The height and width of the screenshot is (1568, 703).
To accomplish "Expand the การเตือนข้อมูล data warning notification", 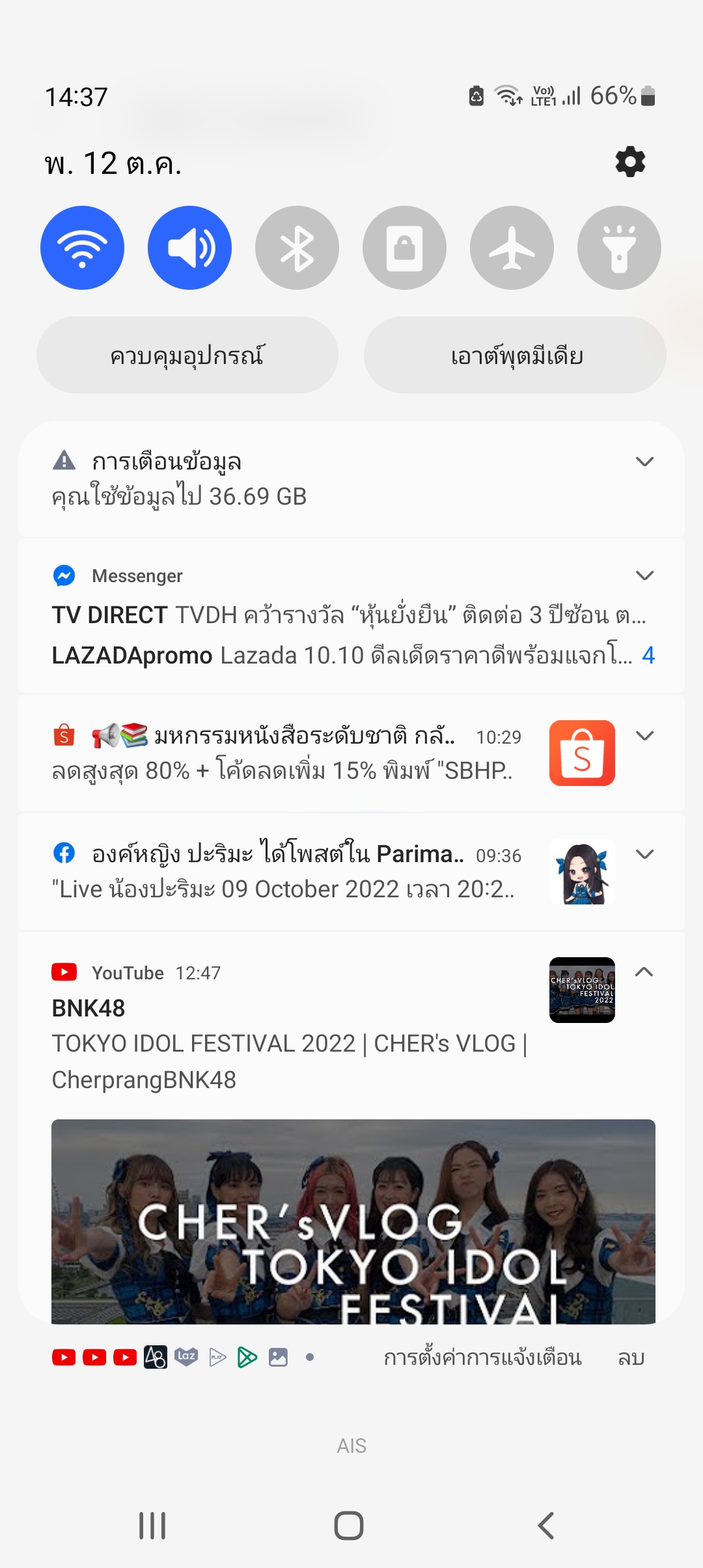I will tap(644, 462).
